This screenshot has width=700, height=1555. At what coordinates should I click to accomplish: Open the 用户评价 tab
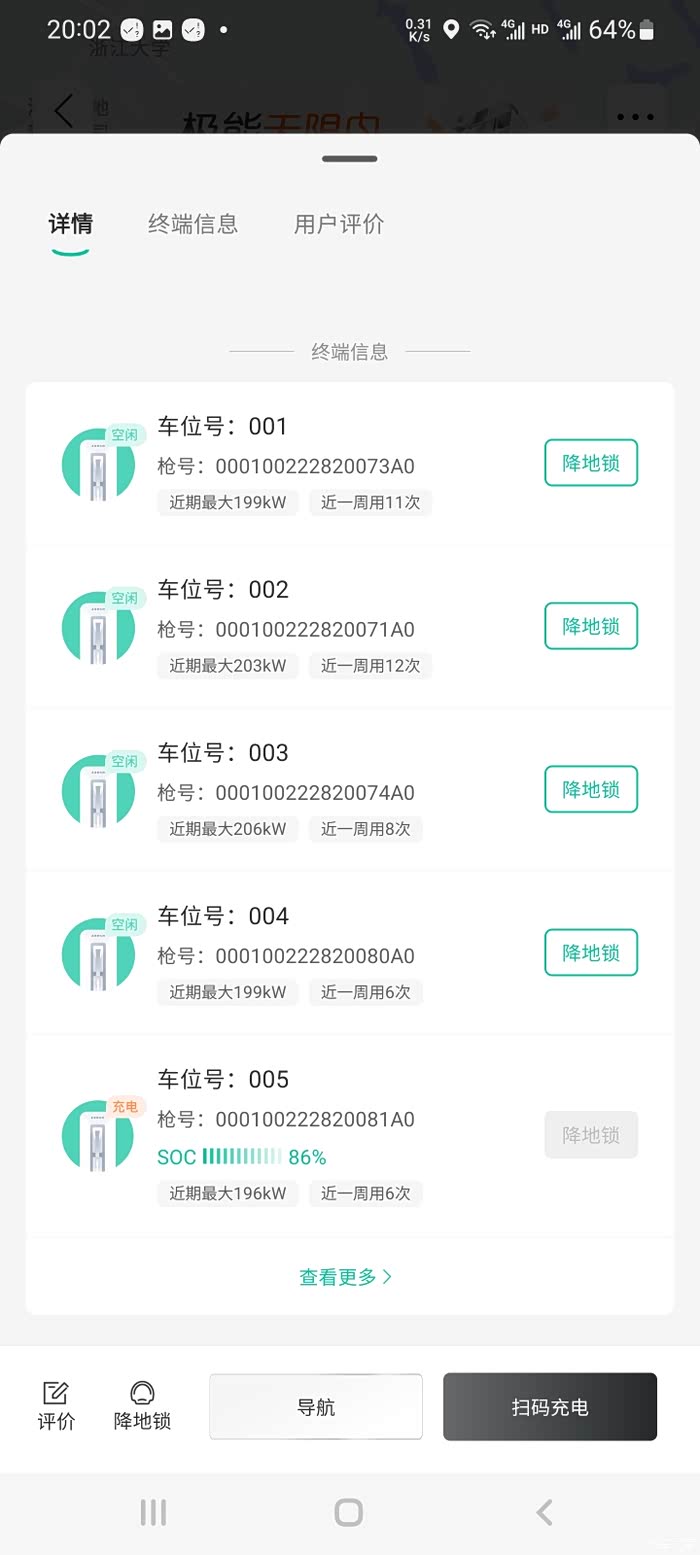tap(339, 224)
